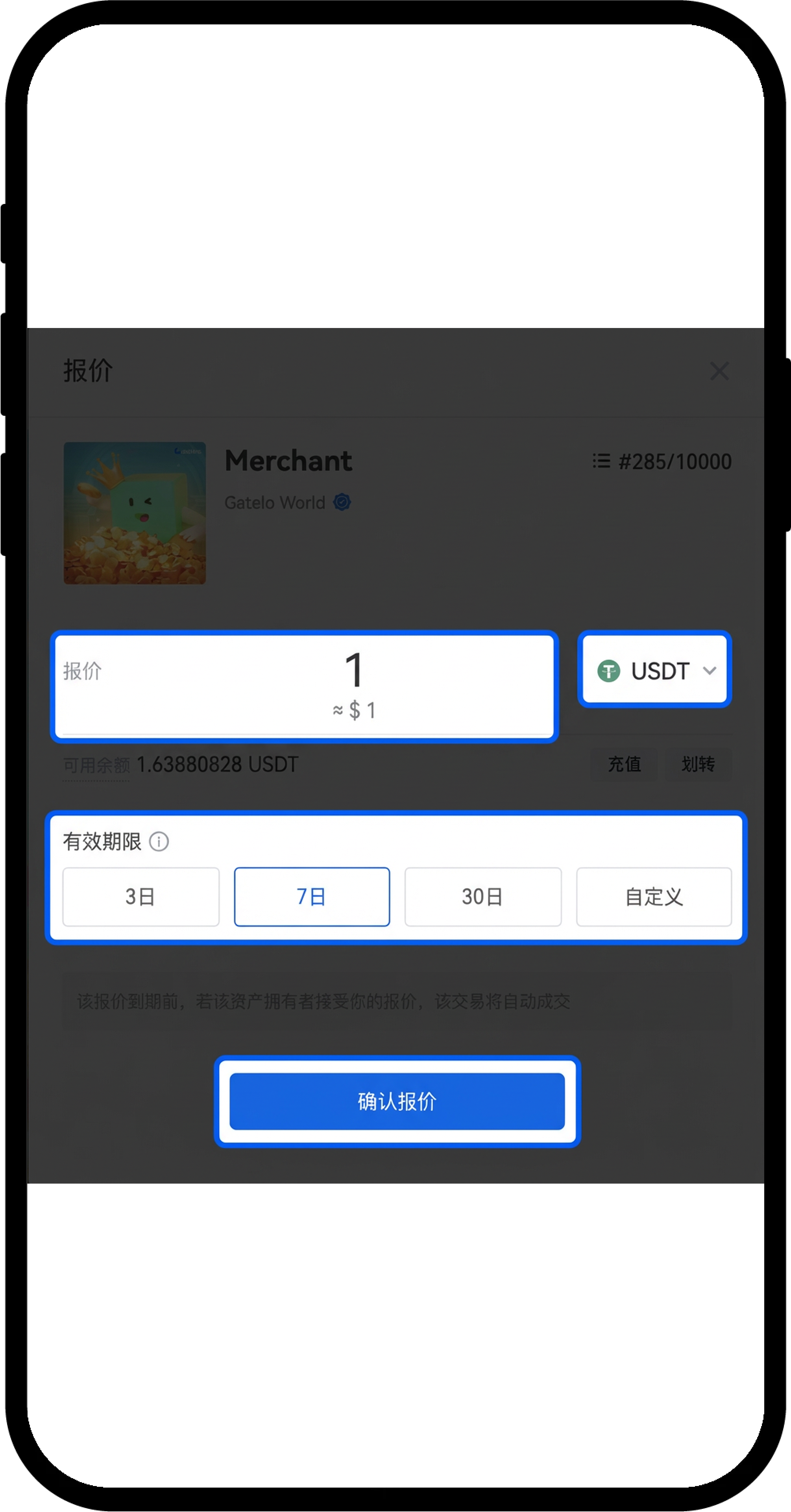Image resolution: width=791 pixels, height=1512 pixels.
Task: Open the USDT currency dropdown
Action: tap(655, 670)
